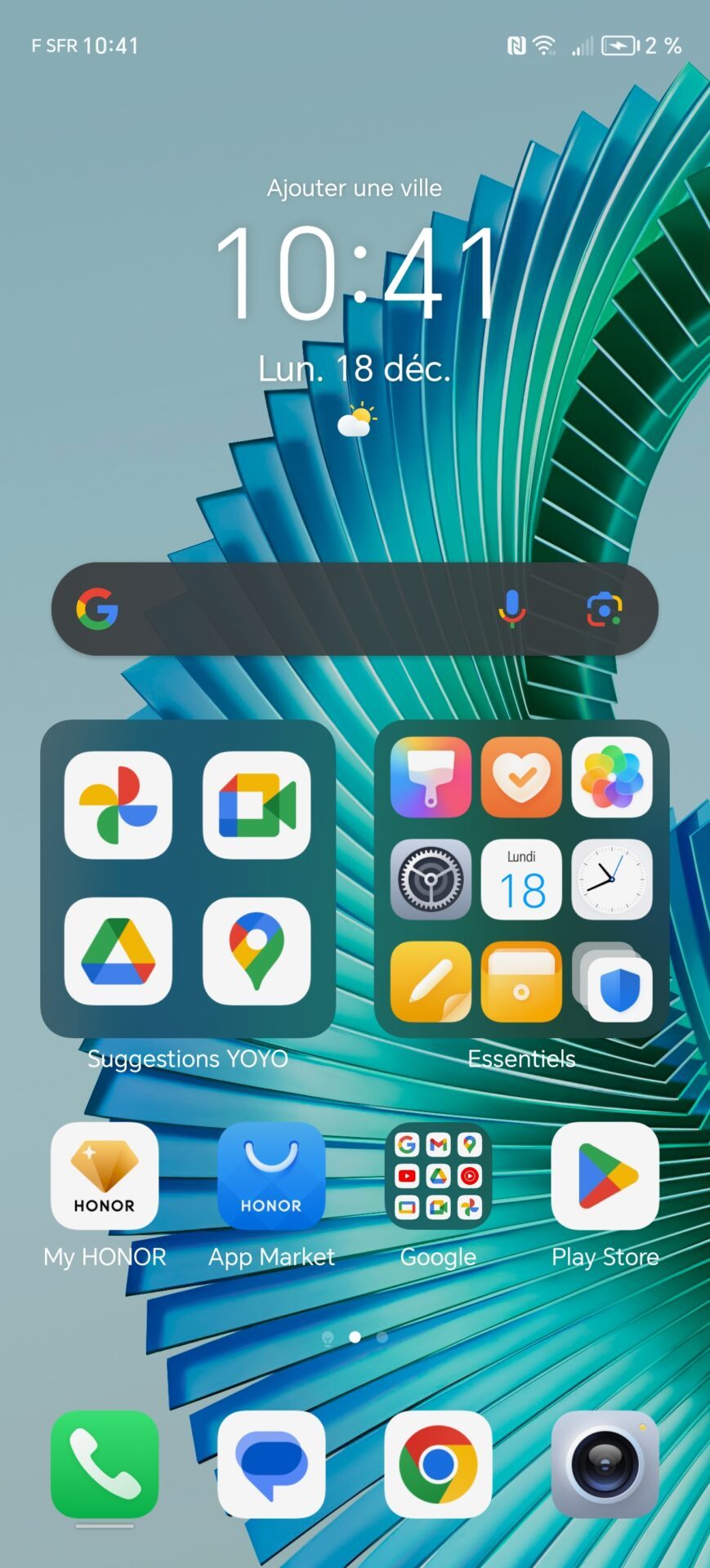Open the Camera app in the dock
Viewport: 710px width, 1568px height.
[605, 1464]
